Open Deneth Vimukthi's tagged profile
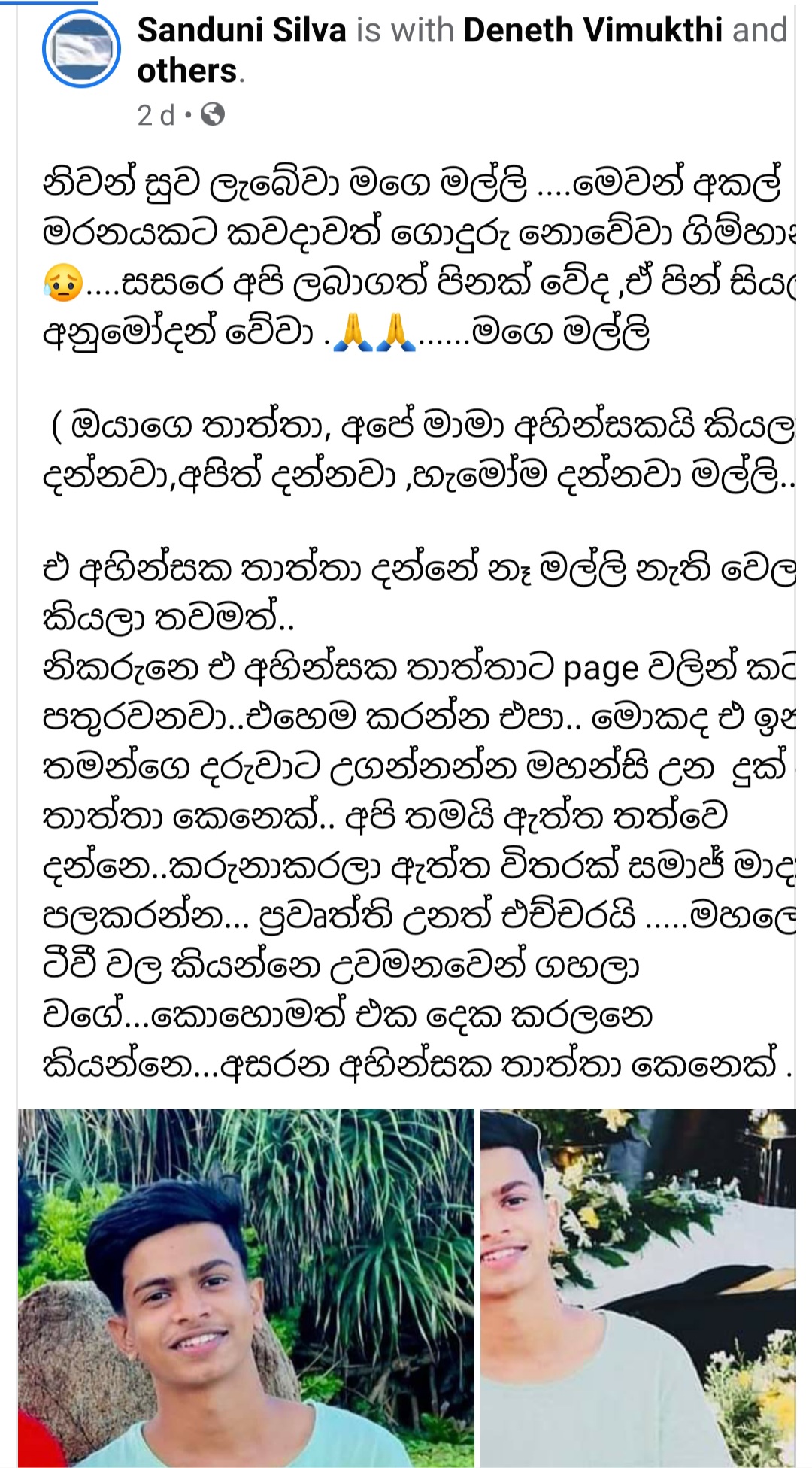 (x=592, y=30)
